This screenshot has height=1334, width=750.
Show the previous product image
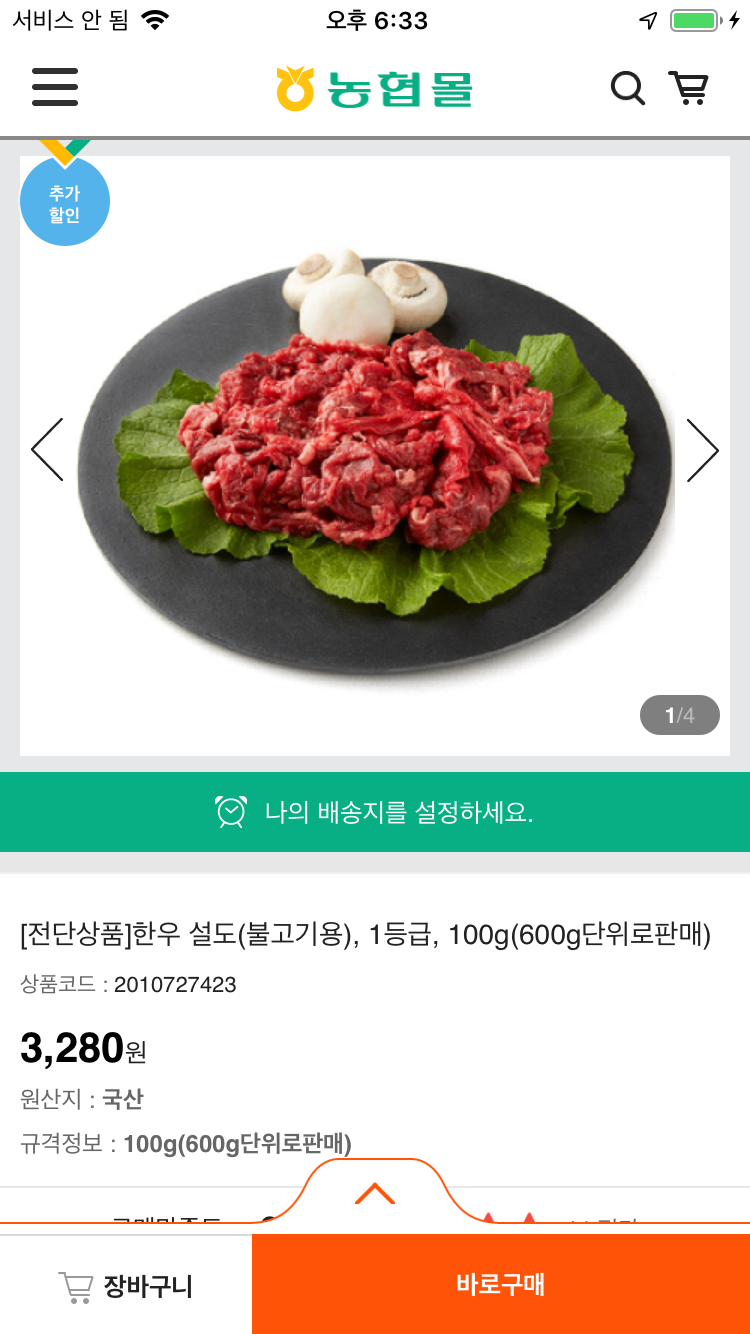click(47, 450)
